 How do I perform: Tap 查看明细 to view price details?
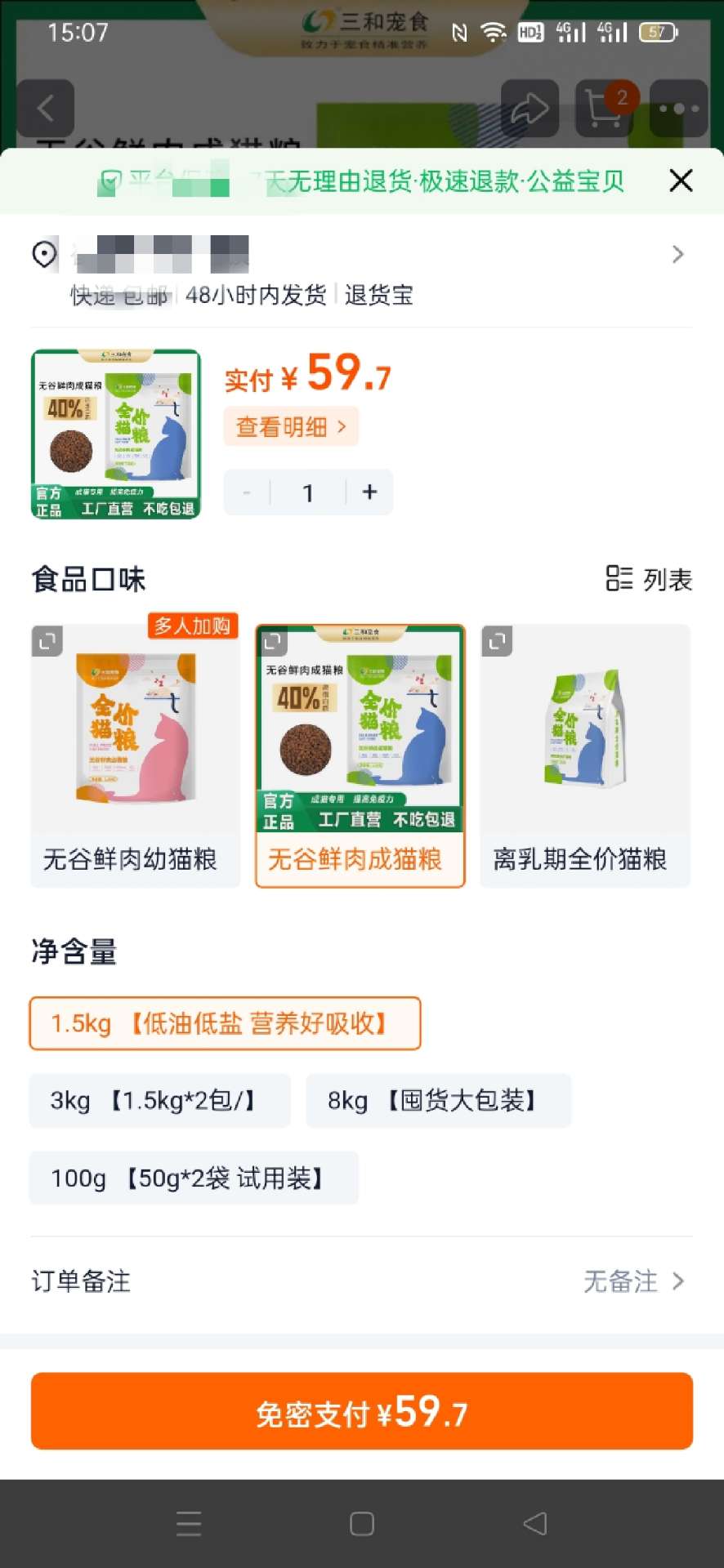pyautogui.click(x=291, y=426)
